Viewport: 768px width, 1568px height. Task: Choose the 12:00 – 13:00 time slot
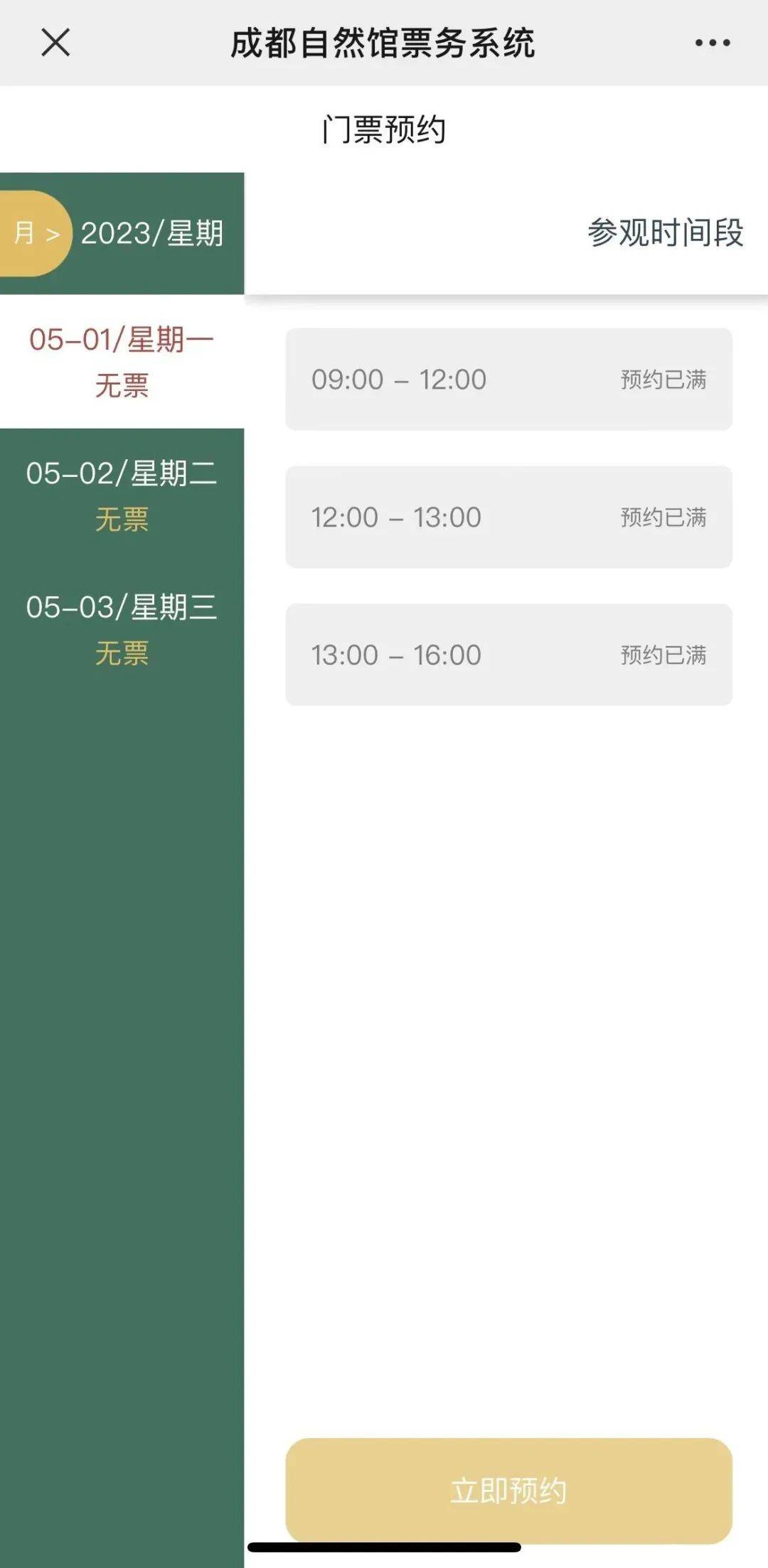[508, 517]
